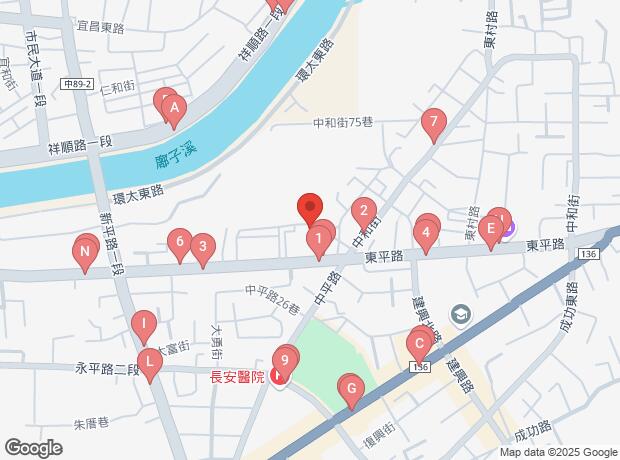Tap map marker 1
Screen dimensions: 620x460
point(318,238)
